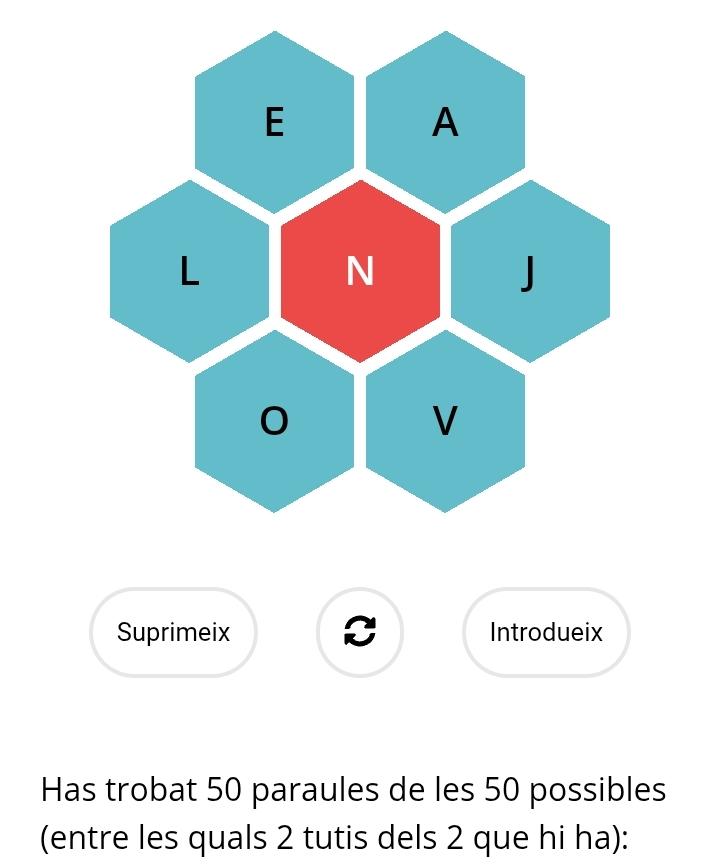Submit the word with Introdueix
The width and height of the screenshot is (720, 868).
pos(546,632)
